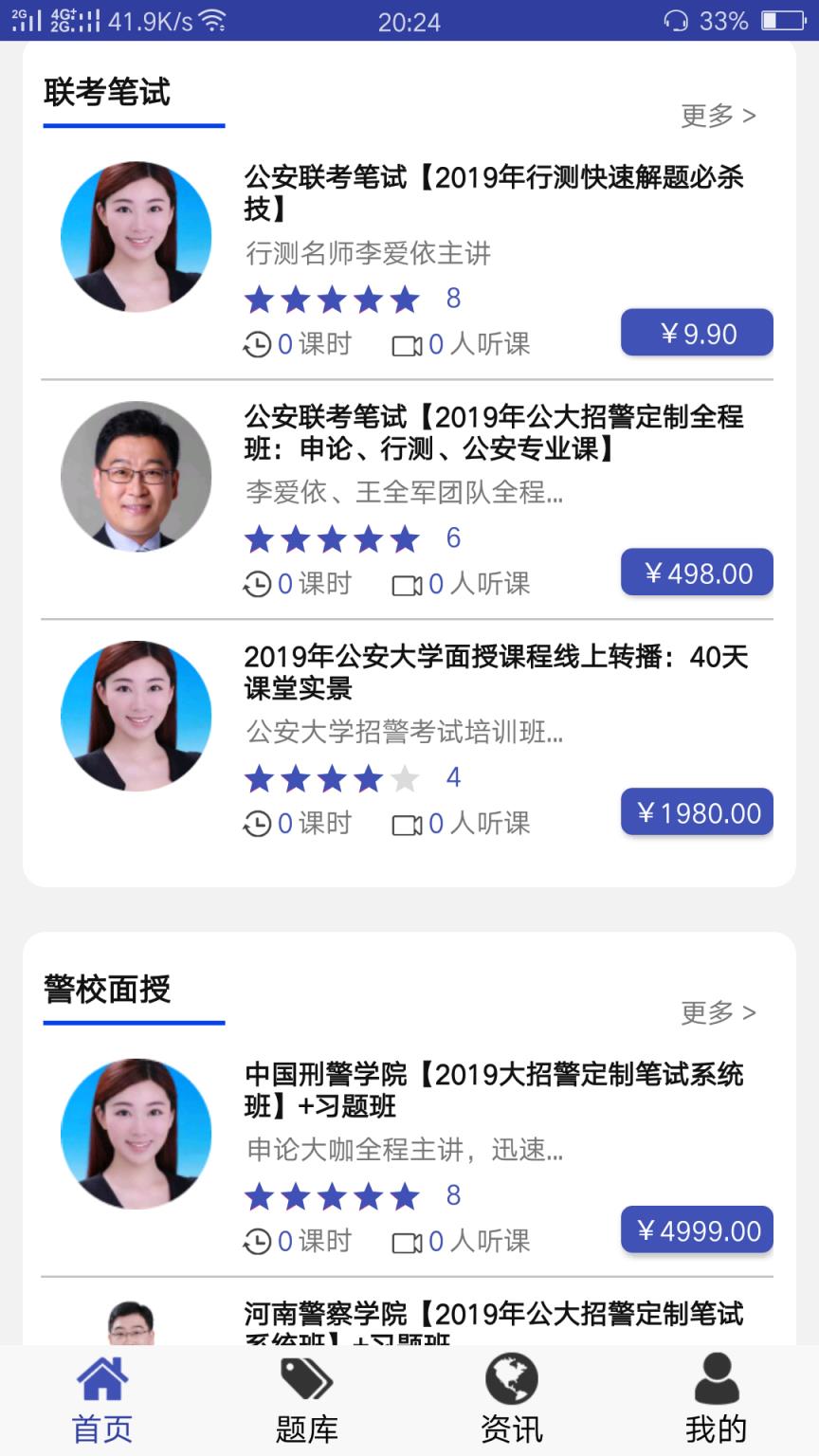819x1456 pixels.
Task: Select the 首页 home icon in bottom navigation
Action: 99,1383
